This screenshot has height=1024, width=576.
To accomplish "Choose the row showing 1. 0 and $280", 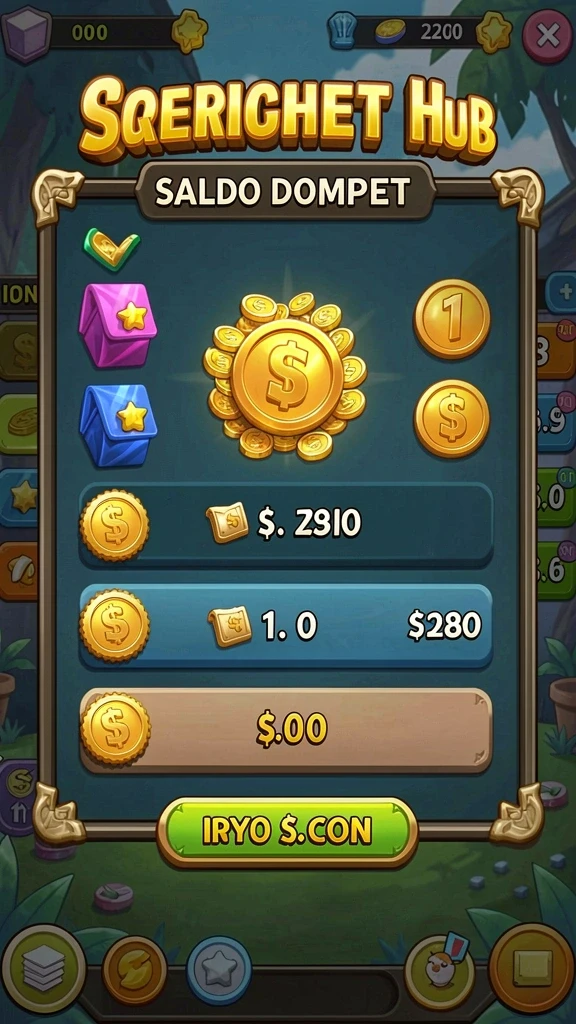I will point(286,626).
